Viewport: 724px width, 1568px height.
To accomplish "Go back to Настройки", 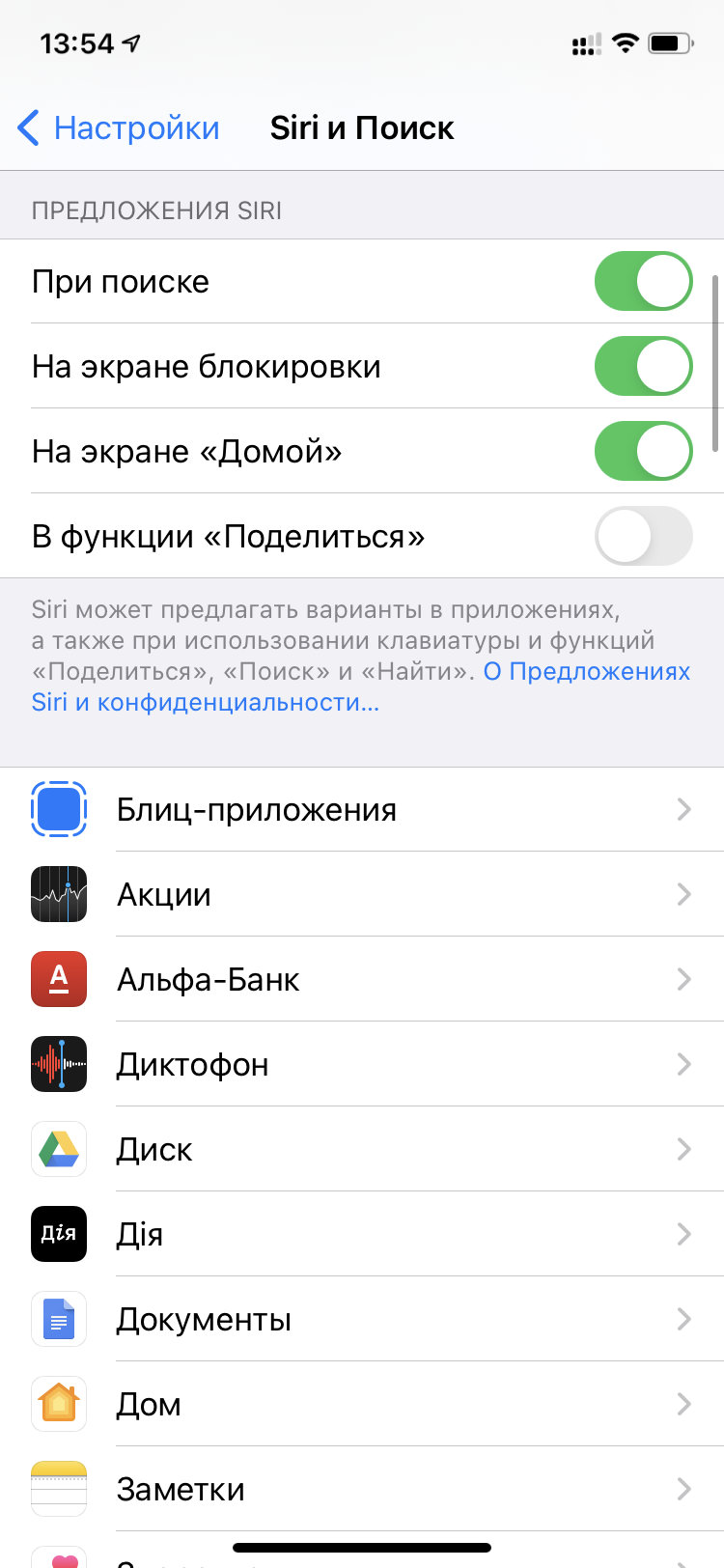I will [119, 128].
